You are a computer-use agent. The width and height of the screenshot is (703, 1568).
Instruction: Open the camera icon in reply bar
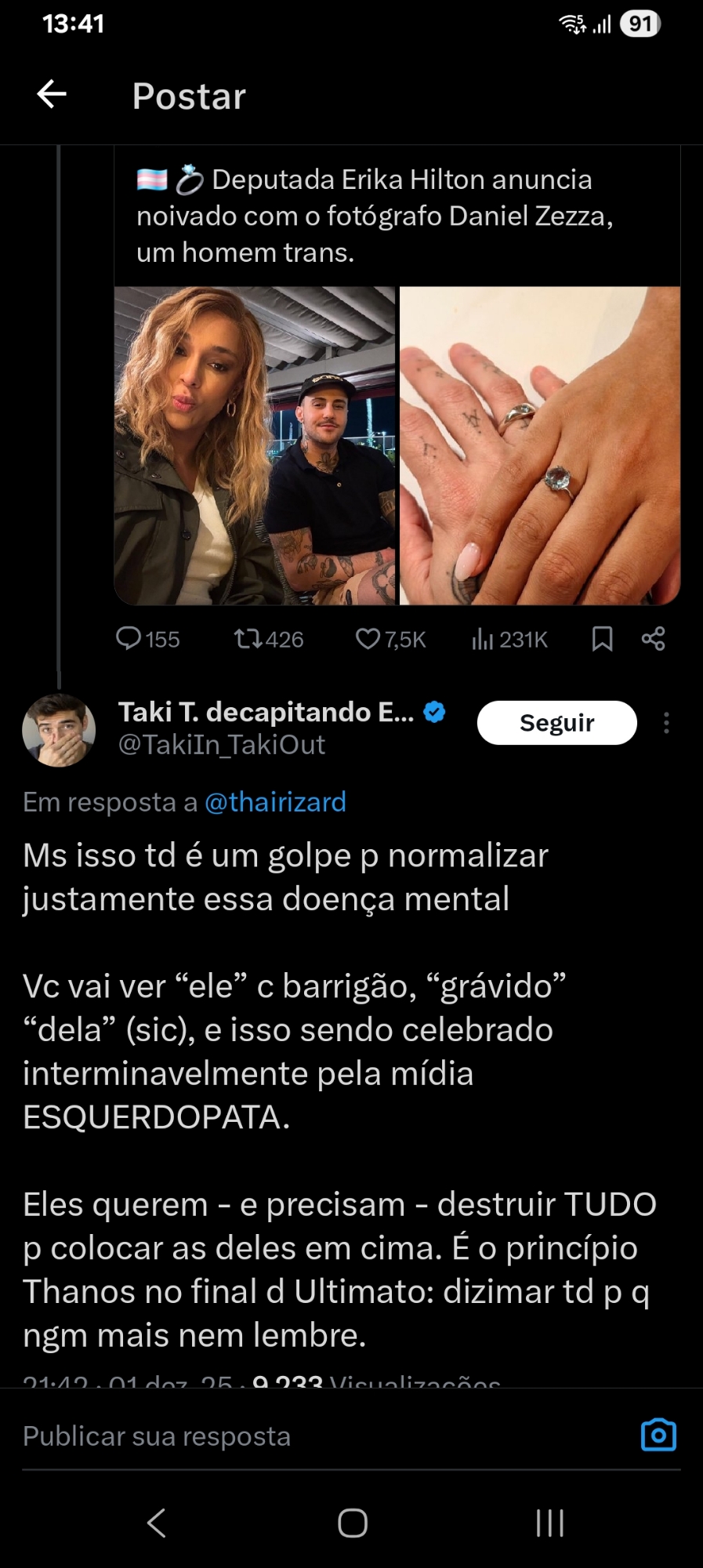coord(658,1435)
